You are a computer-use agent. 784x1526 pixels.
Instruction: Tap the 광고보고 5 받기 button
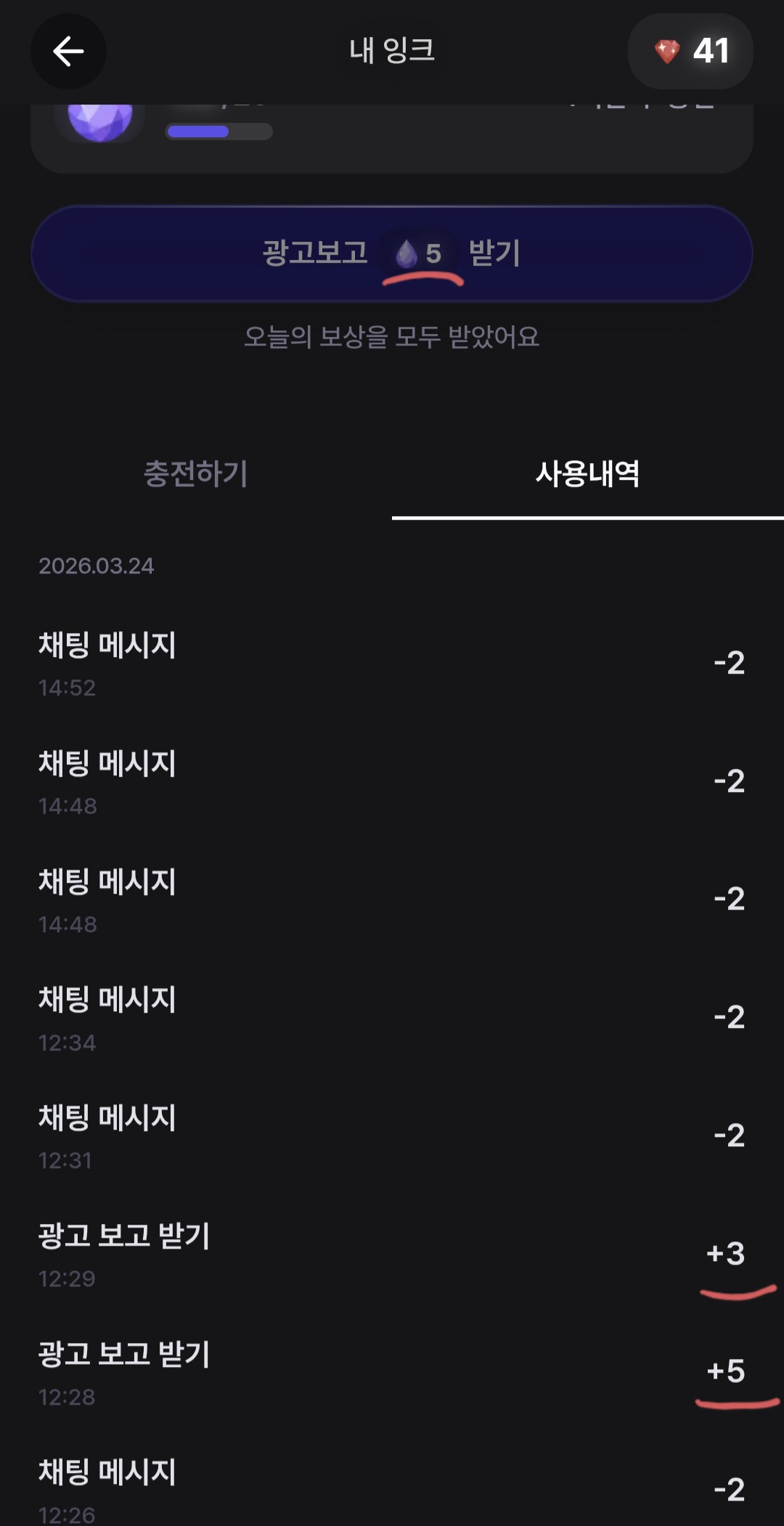[x=391, y=253]
